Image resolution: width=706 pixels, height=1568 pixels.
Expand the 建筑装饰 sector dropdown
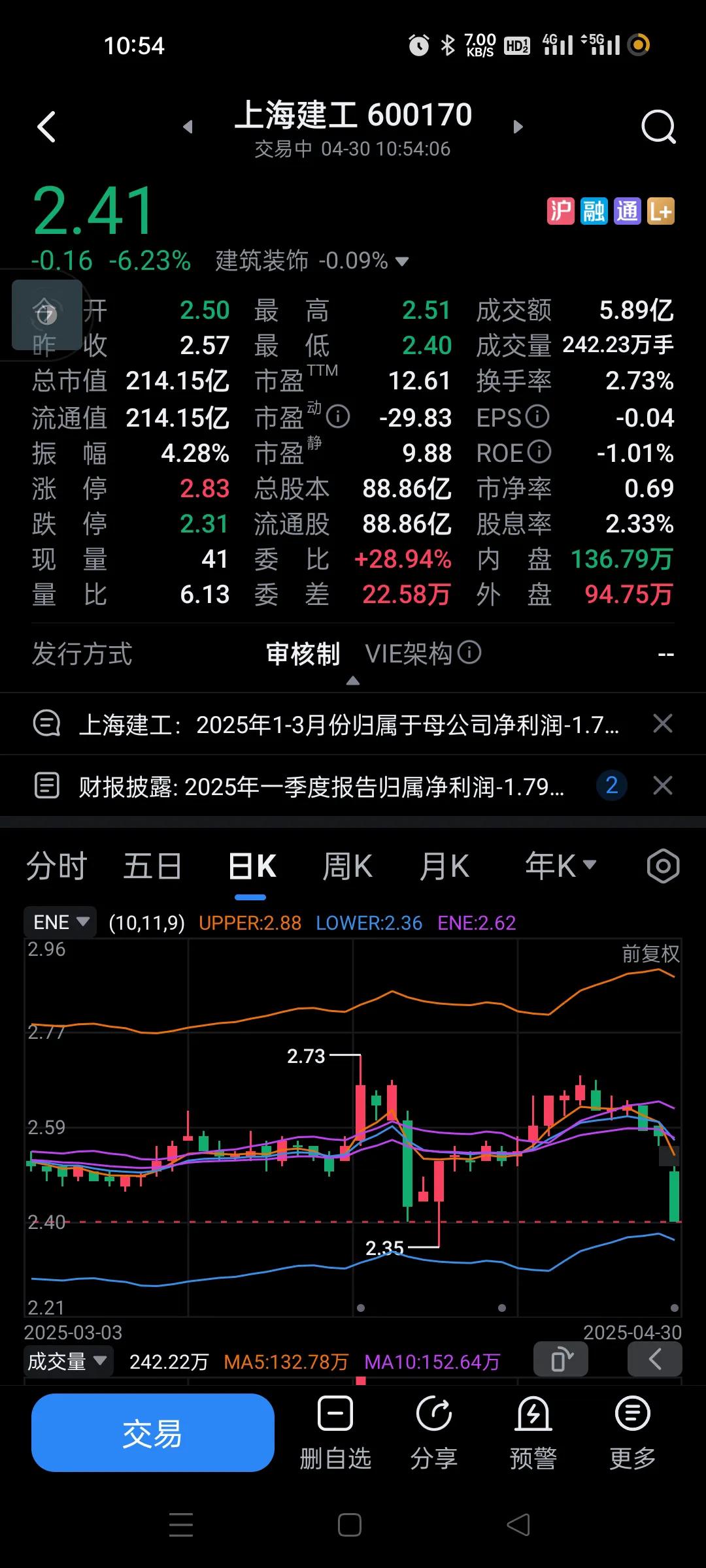tap(403, 261)
